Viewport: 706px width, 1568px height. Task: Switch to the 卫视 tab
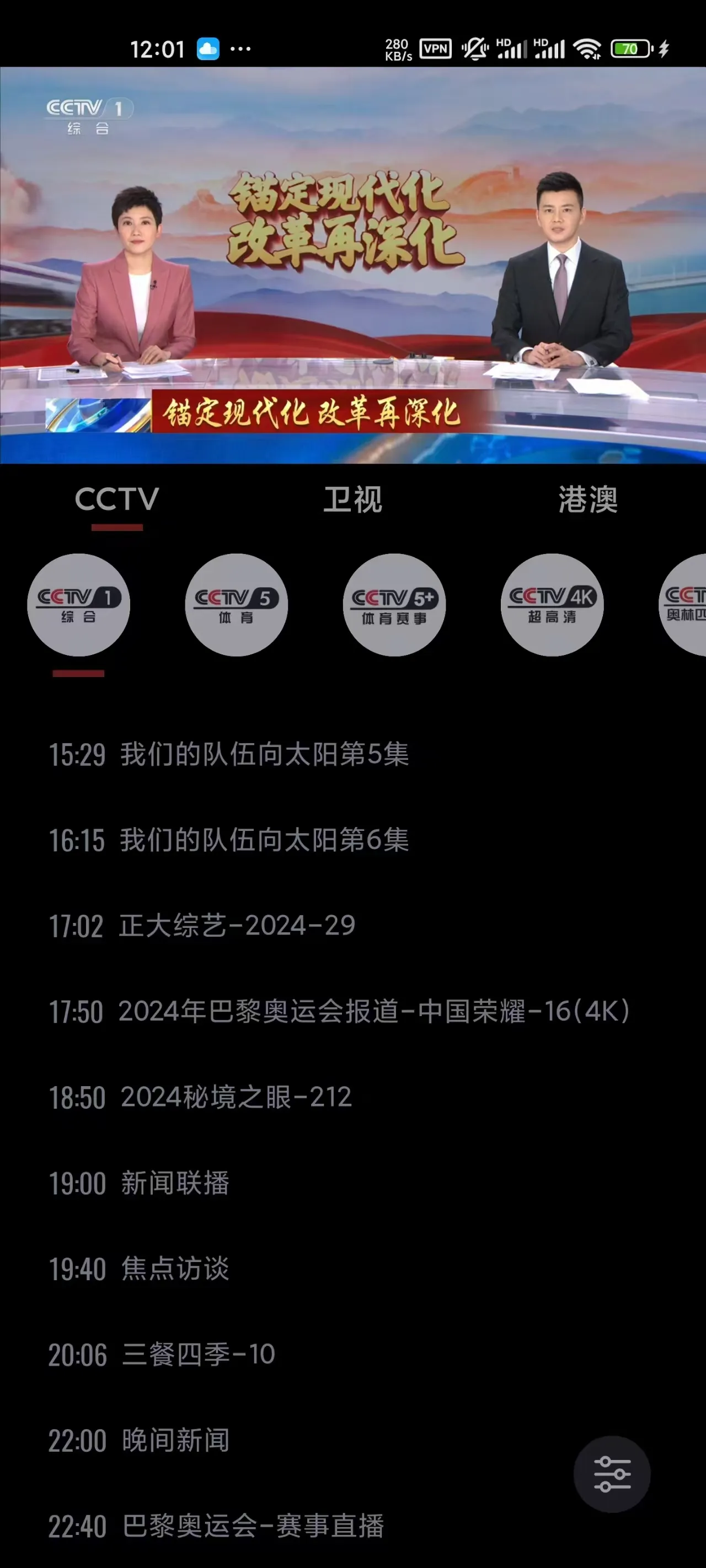(x=352, y=500)
